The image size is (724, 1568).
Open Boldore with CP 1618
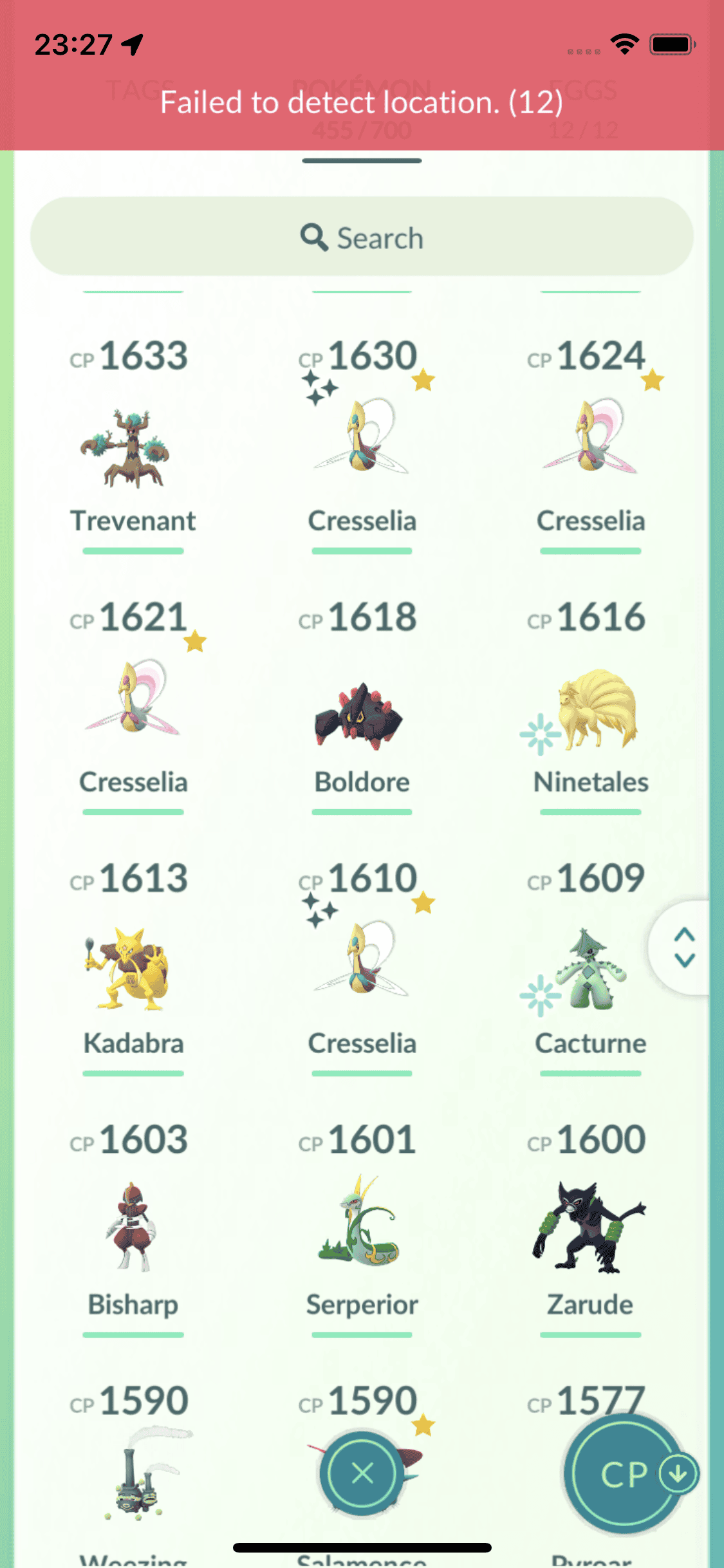[x=360, y=714]
